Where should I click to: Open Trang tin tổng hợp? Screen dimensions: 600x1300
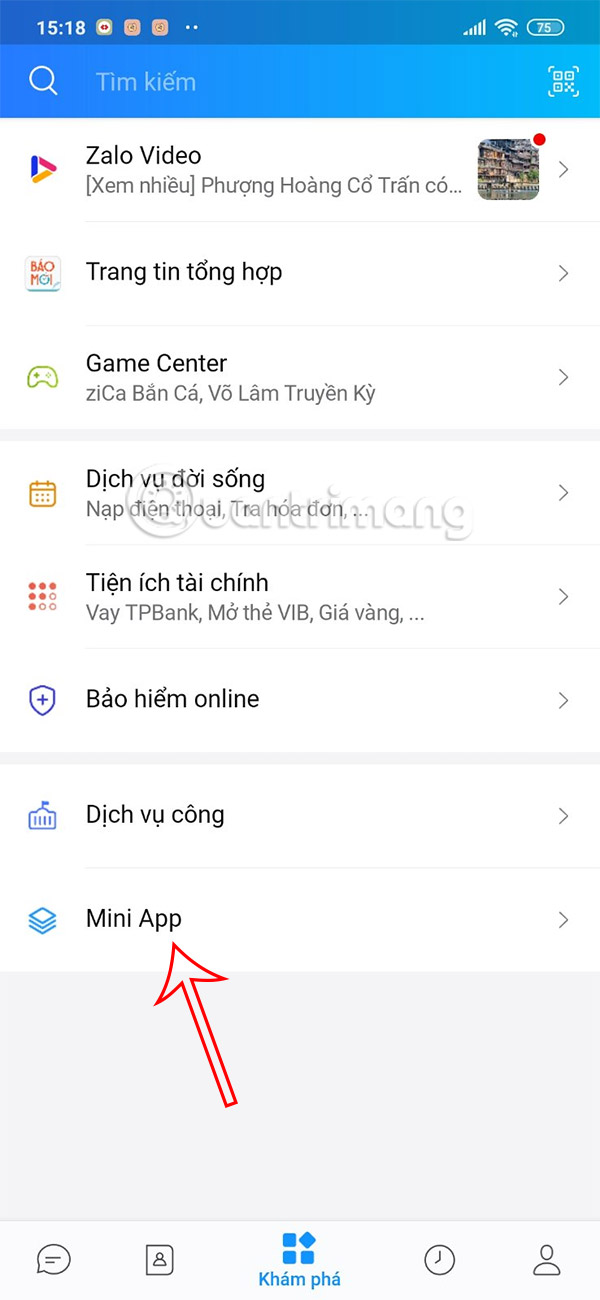click(x=300, y=272)
